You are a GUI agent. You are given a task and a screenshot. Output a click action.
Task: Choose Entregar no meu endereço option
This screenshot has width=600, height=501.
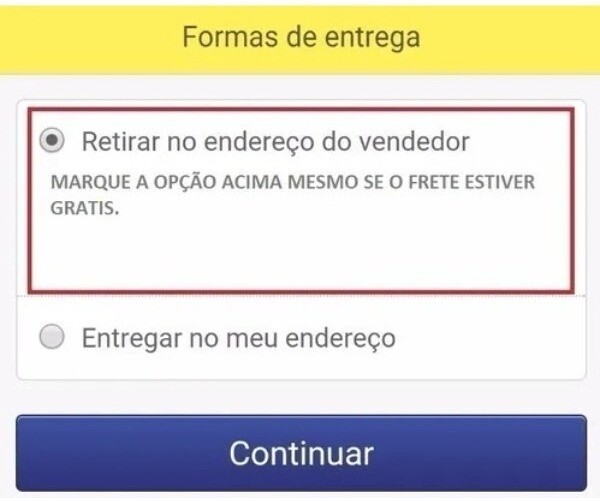(x=51, y=338)
